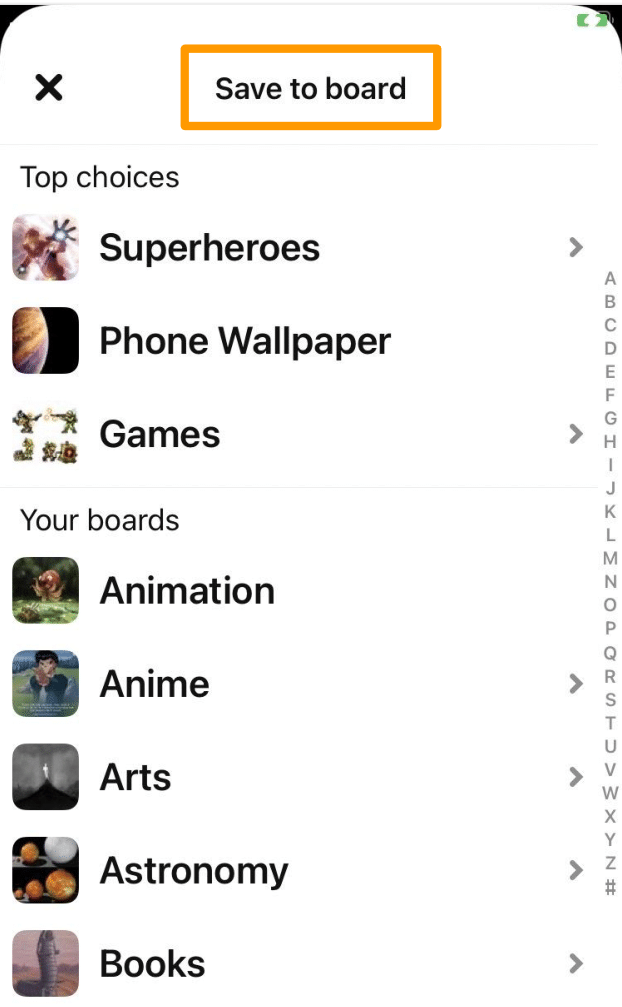
Task: Pick the Arts board
Action: click(135, 777)
